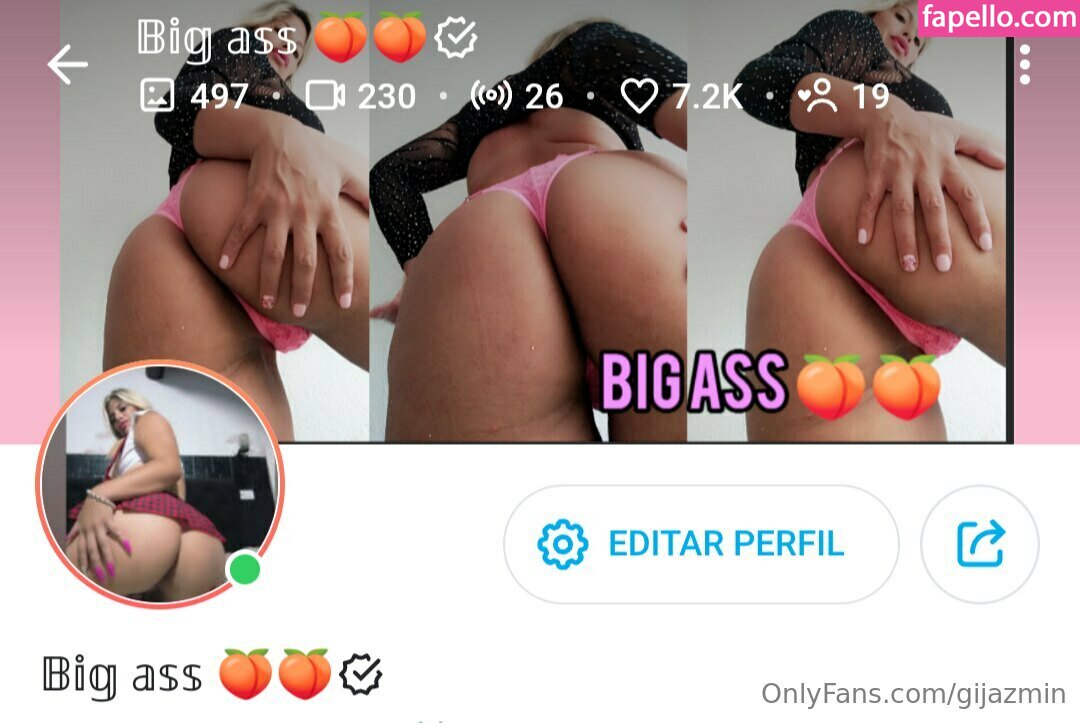The height and width of the screenshot is (723, 1080).
Task: Go back using the arrow icon
Action: [x=68, y=65]
